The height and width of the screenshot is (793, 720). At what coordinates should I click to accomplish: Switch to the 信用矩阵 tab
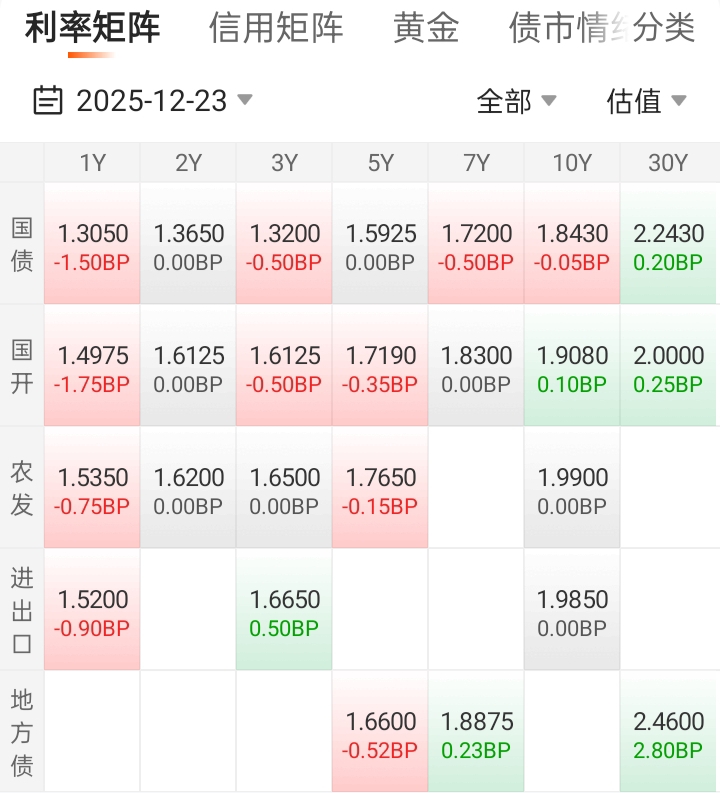tap(276, 28)
